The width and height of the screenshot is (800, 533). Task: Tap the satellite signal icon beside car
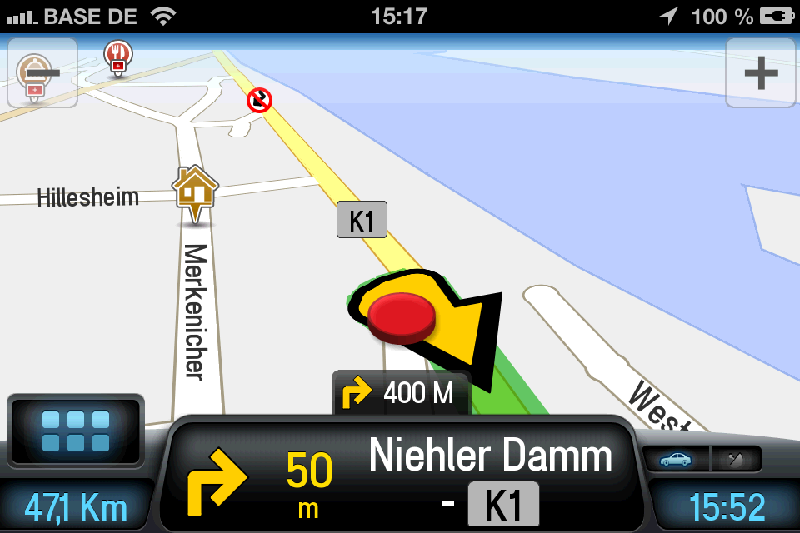click(x=735, y=460)
